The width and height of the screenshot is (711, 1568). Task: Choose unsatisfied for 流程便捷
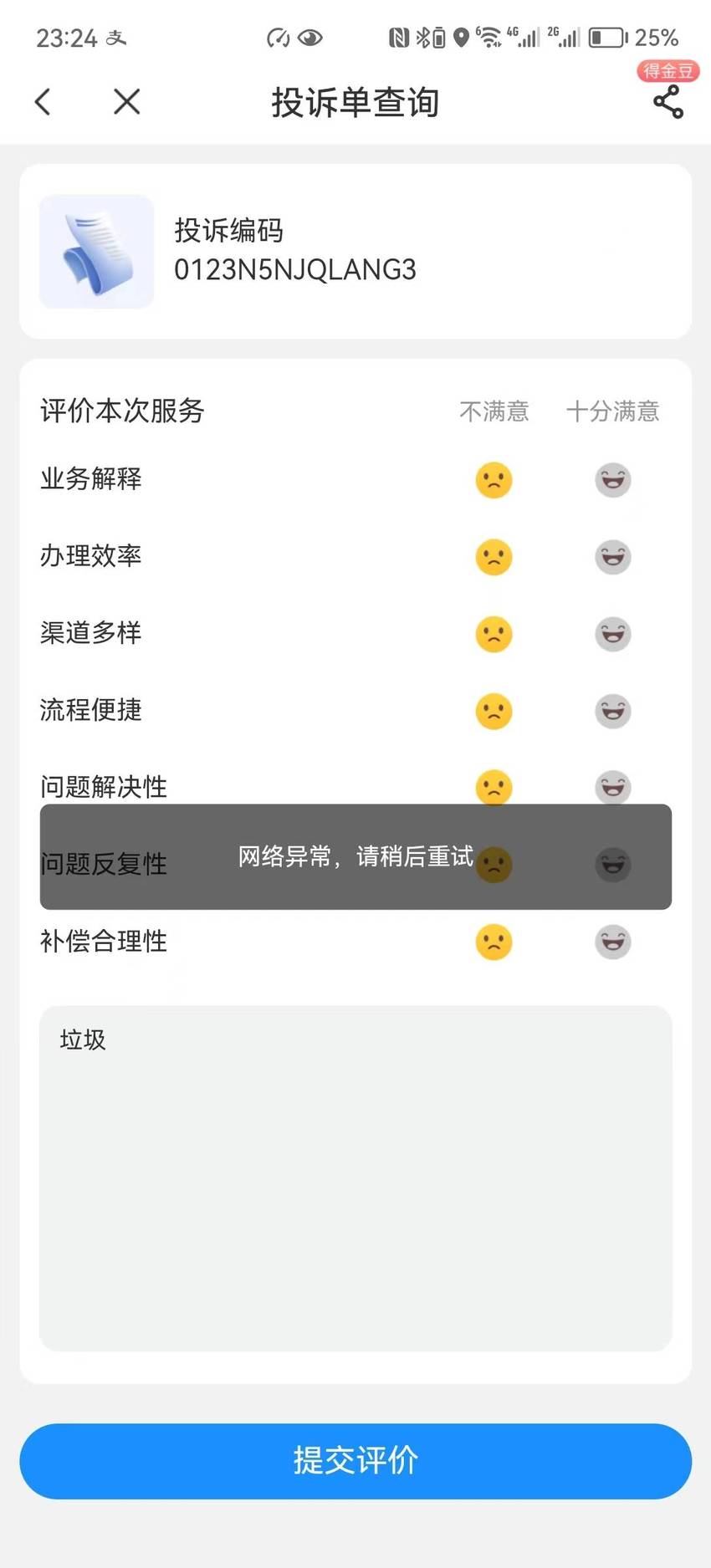tap(494, 711)
